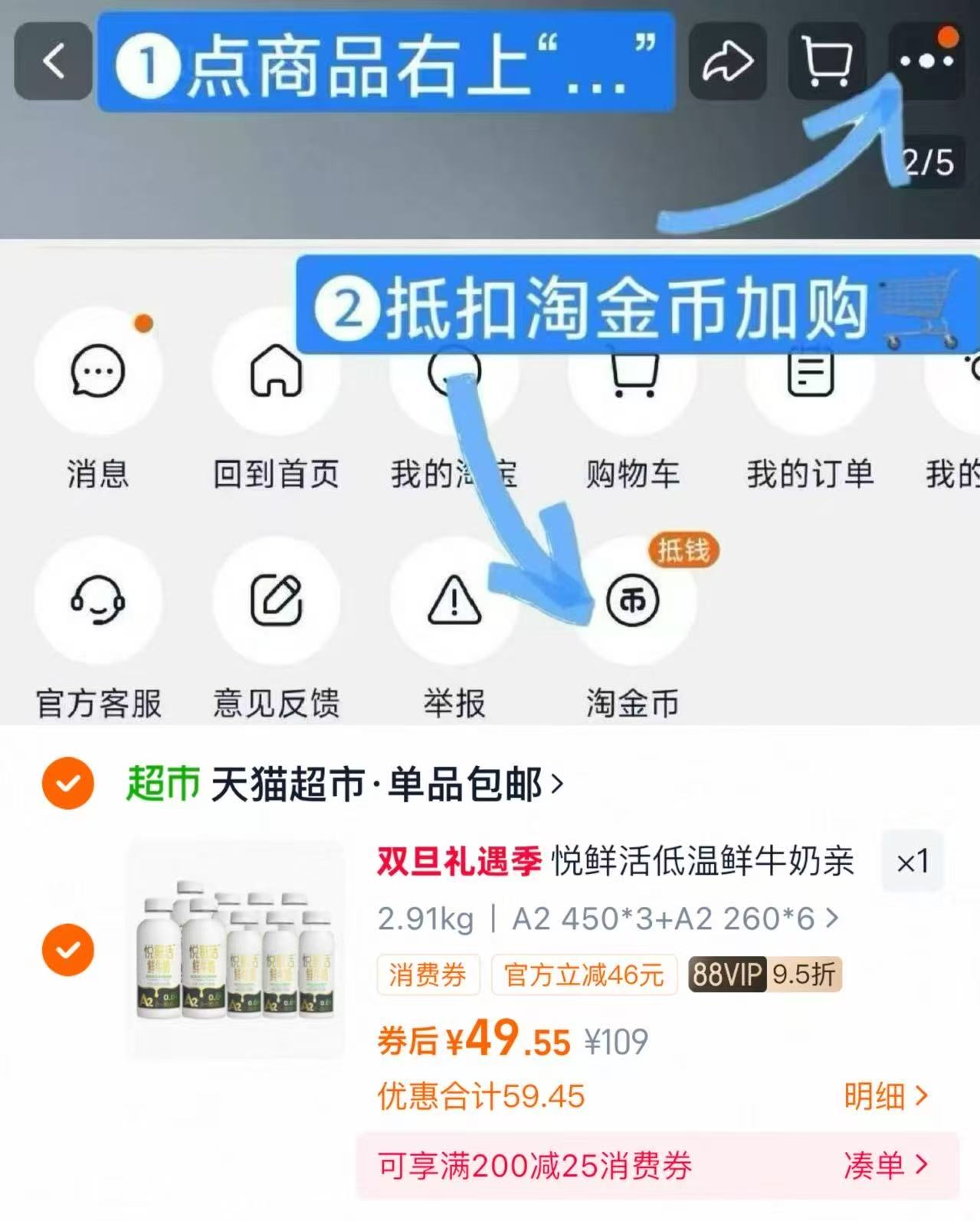Tap the 回到首页 home icon
980x1221 pixels.
276,372
